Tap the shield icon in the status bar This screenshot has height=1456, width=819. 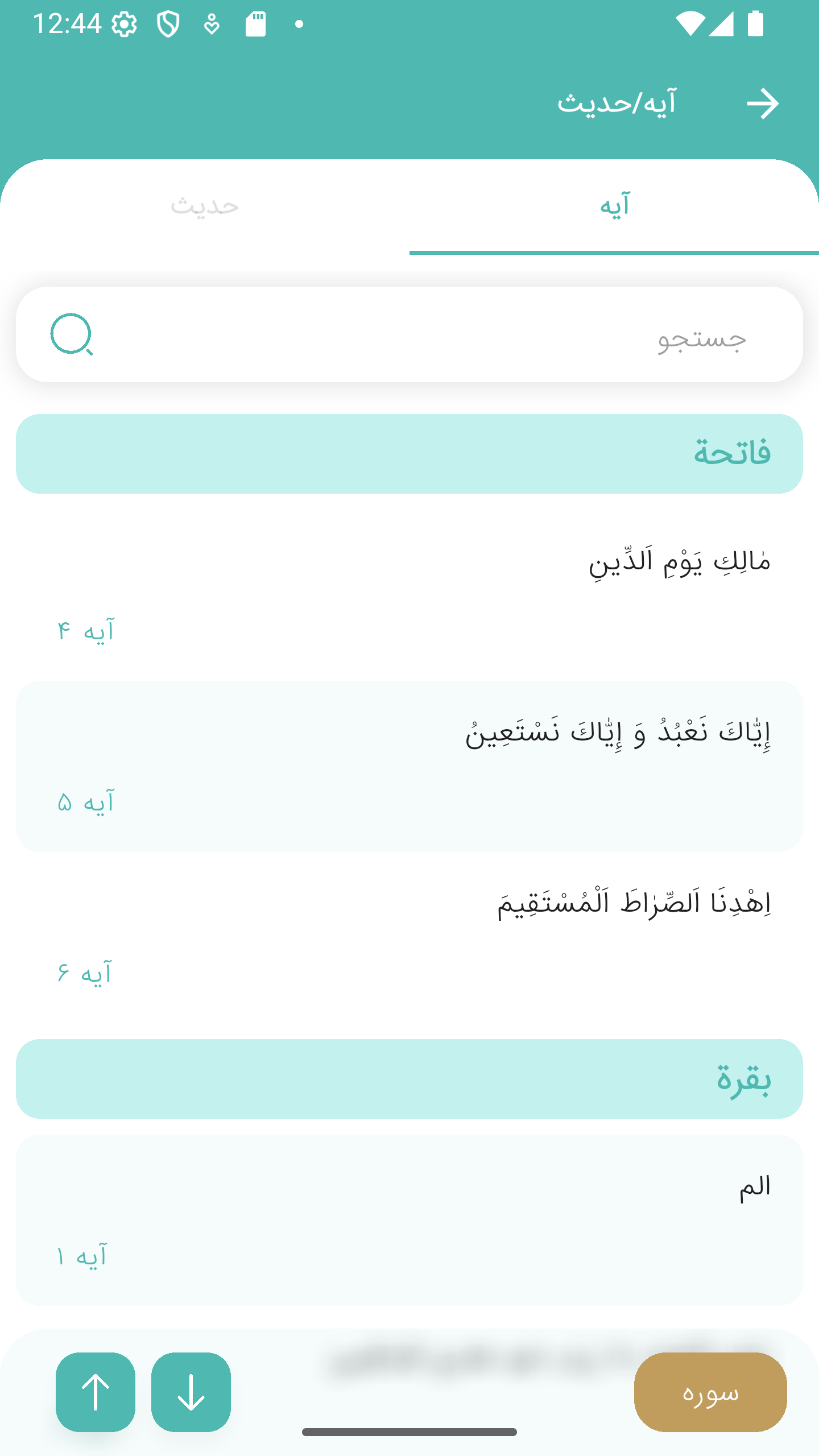coord(169,24)
